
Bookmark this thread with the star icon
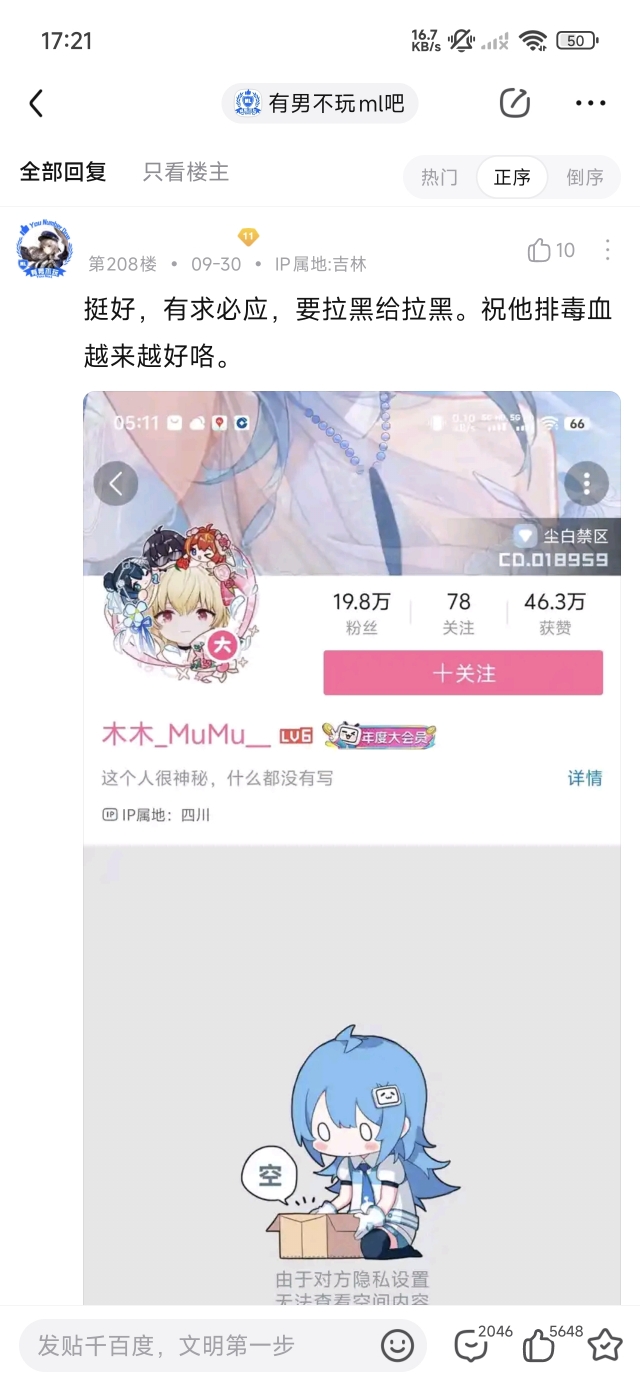(605, 1345)
